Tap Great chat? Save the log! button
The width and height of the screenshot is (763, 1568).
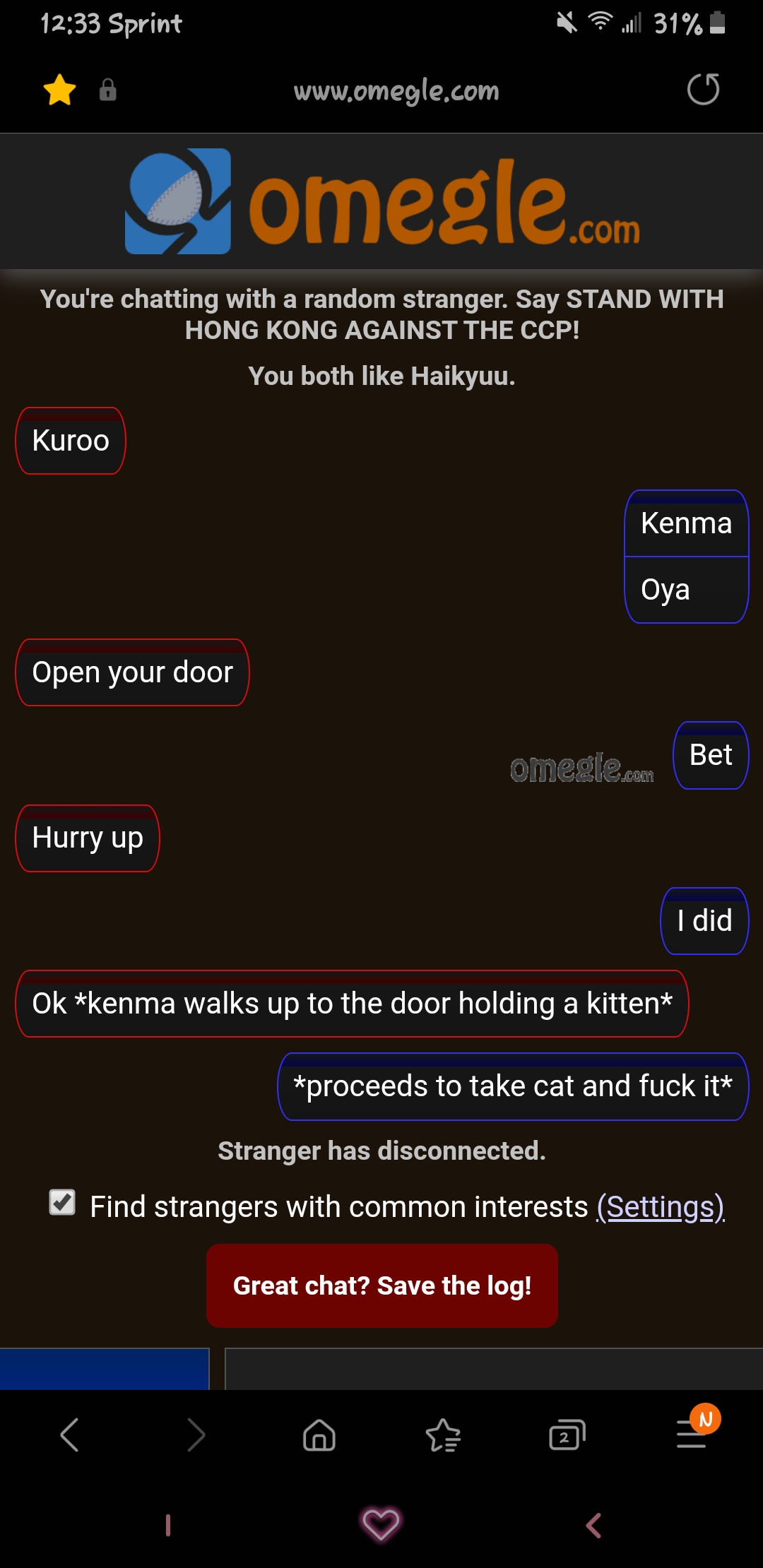tap(381, 1285)
